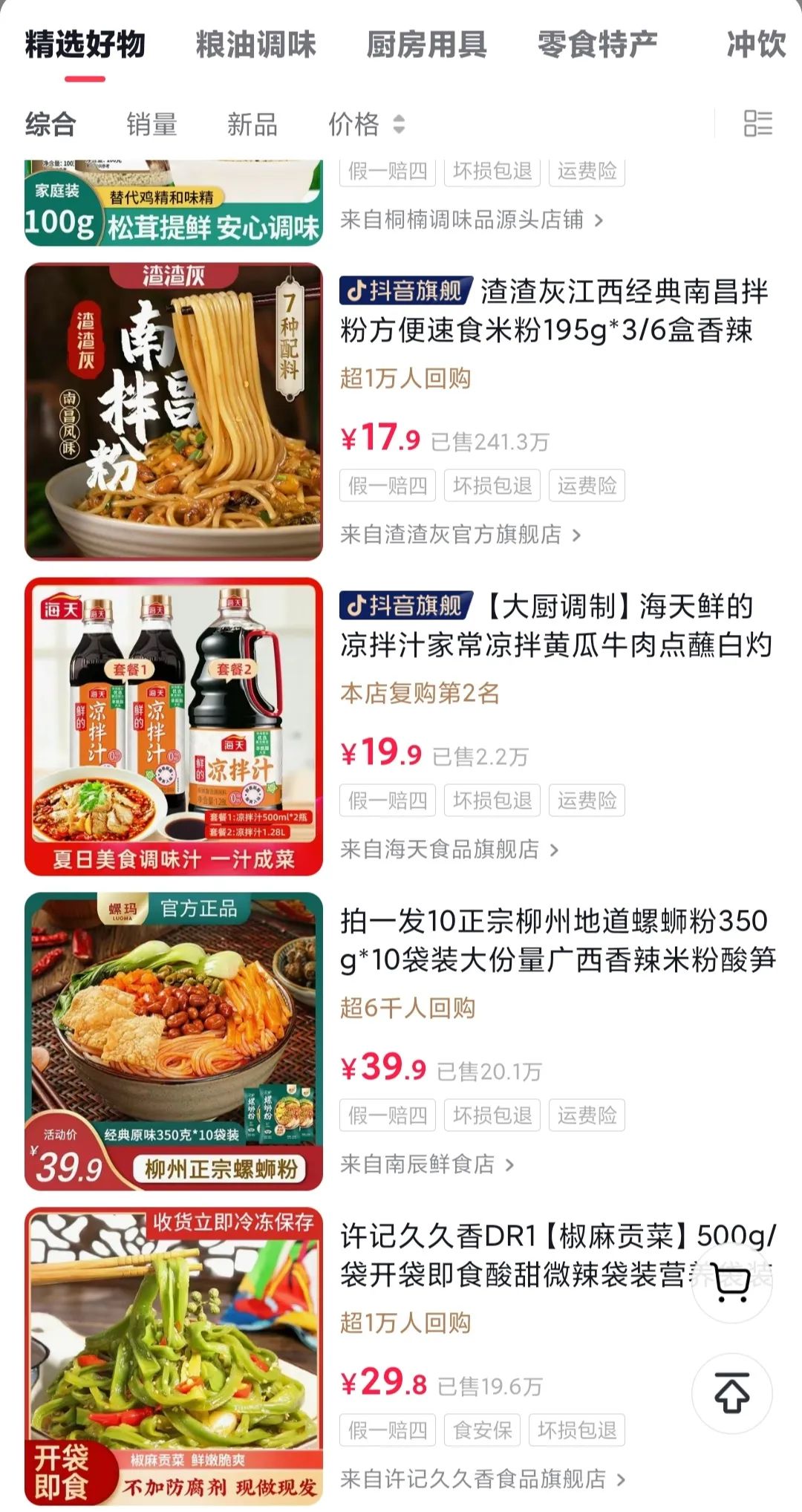Click the 运费险 badge under 螺蛳粉 listing
Image resolution: width=802 pixels, height=1512 pixels.
tap(587, 1115)
